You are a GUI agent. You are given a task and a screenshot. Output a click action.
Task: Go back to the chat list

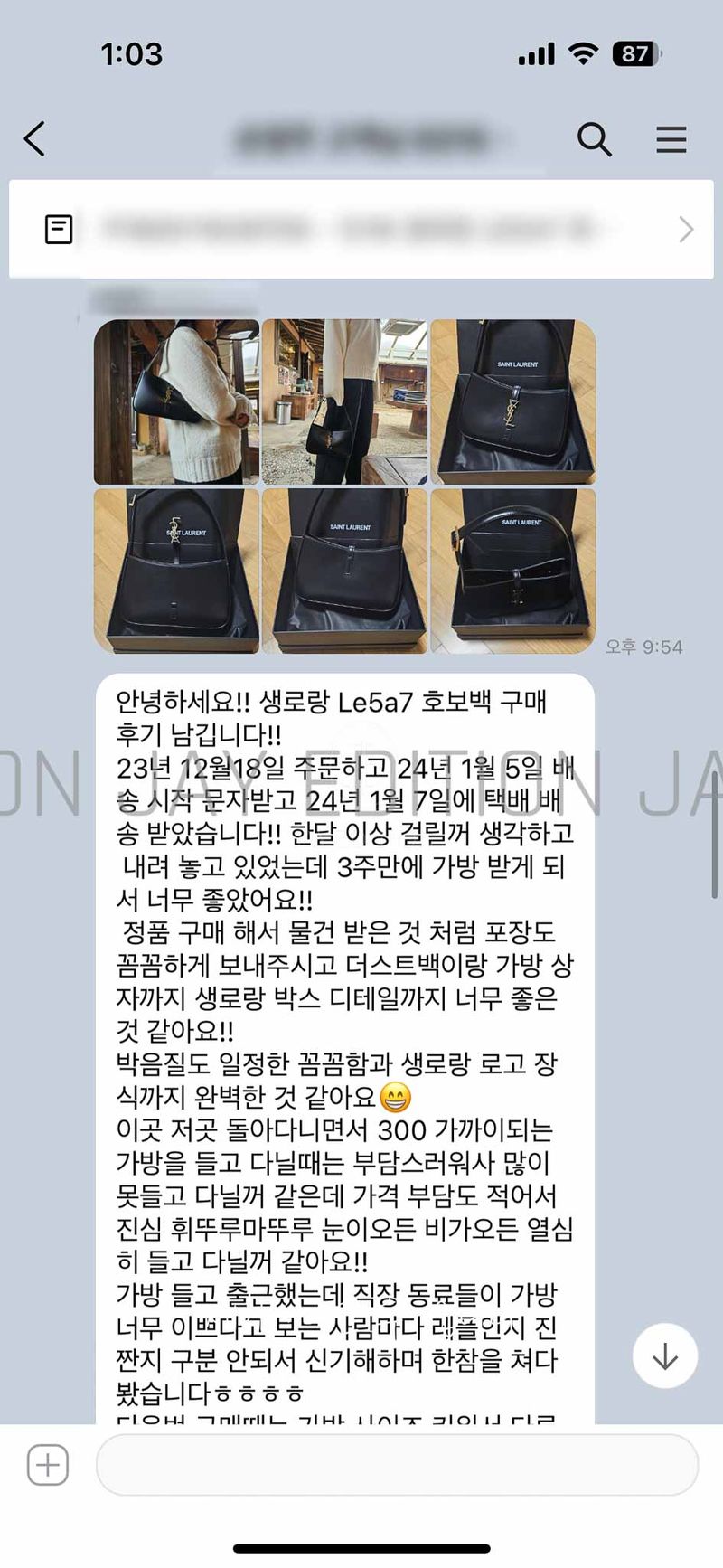[x=34, y=139]
